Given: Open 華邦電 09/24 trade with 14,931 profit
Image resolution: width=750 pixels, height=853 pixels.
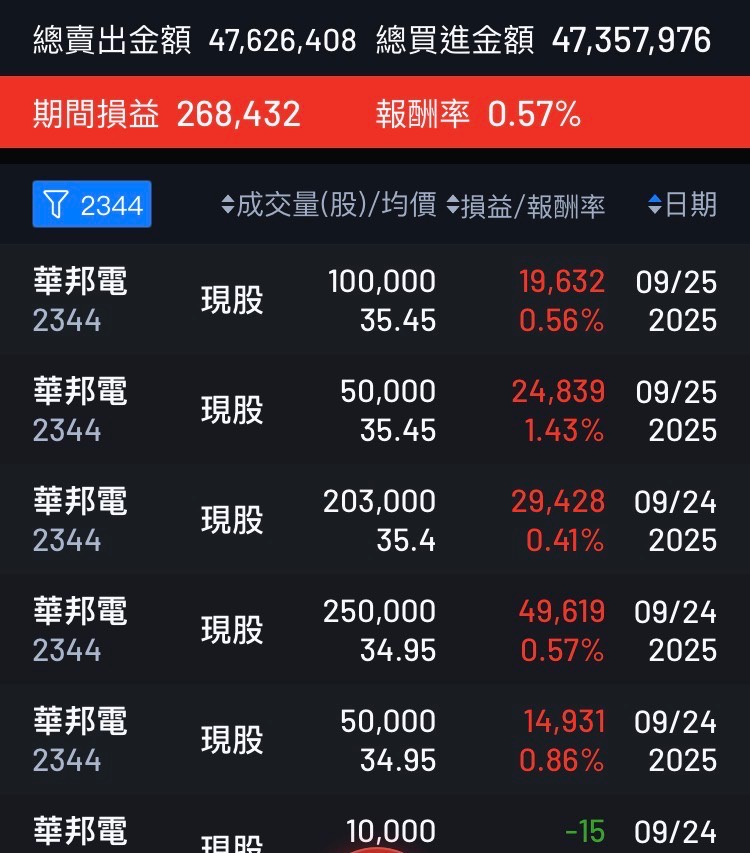Looking at the screenshot, I should point(375,740).
